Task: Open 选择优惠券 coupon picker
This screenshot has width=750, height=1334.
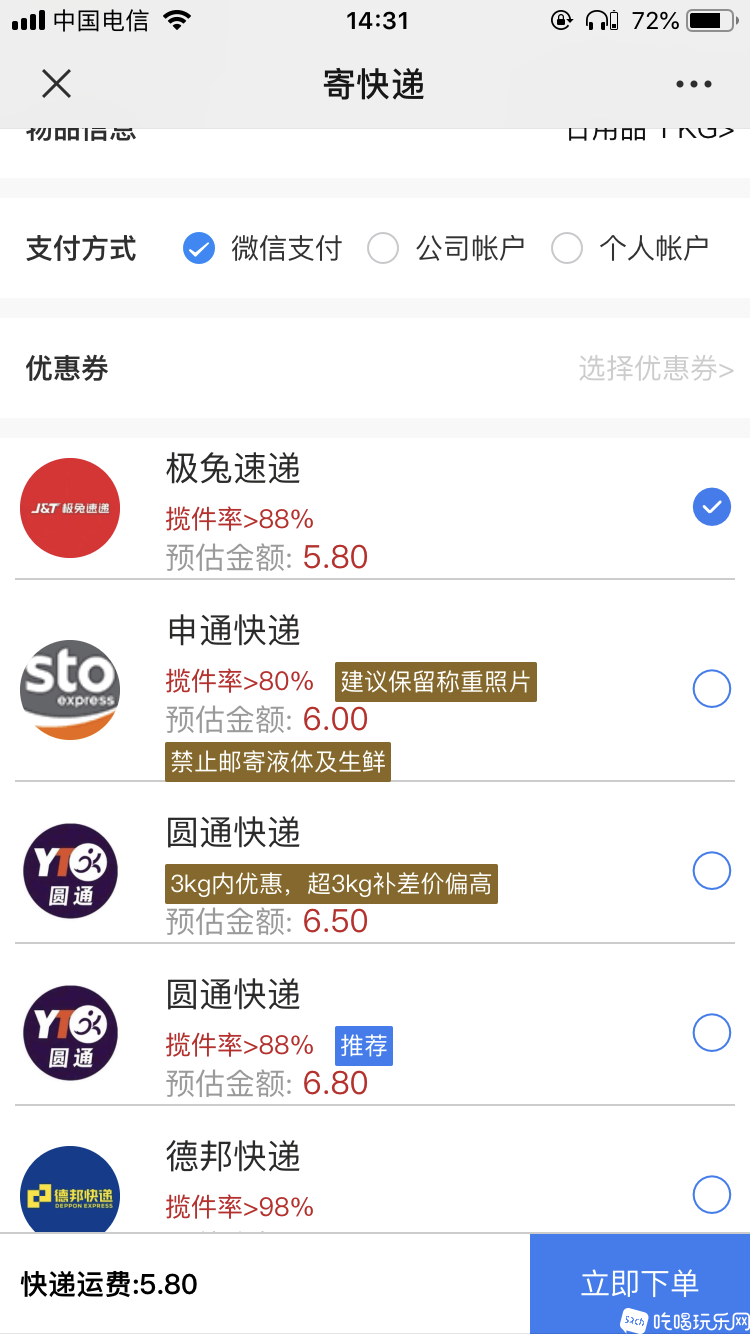Action: click(x=656, y=368)
